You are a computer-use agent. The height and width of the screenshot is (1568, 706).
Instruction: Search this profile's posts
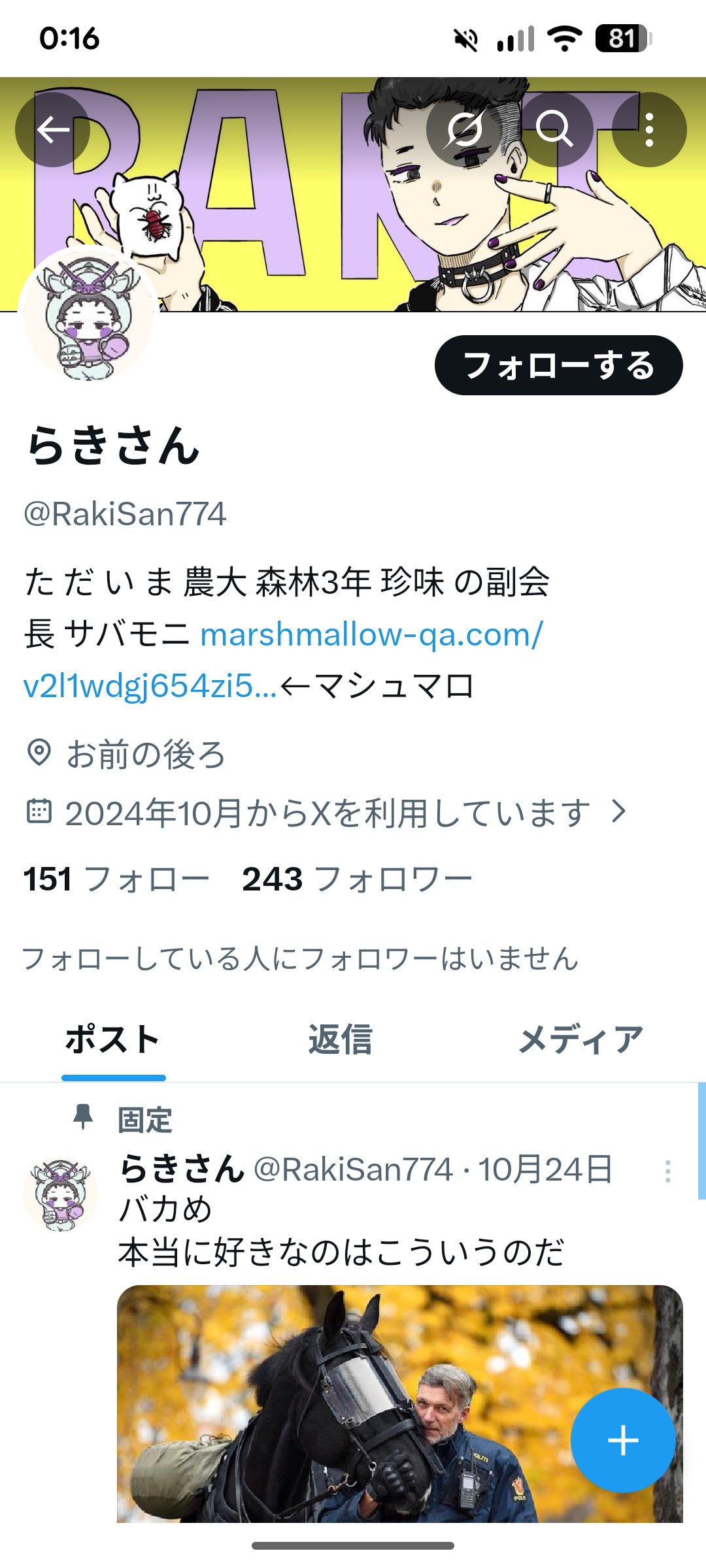pos(555,130)
